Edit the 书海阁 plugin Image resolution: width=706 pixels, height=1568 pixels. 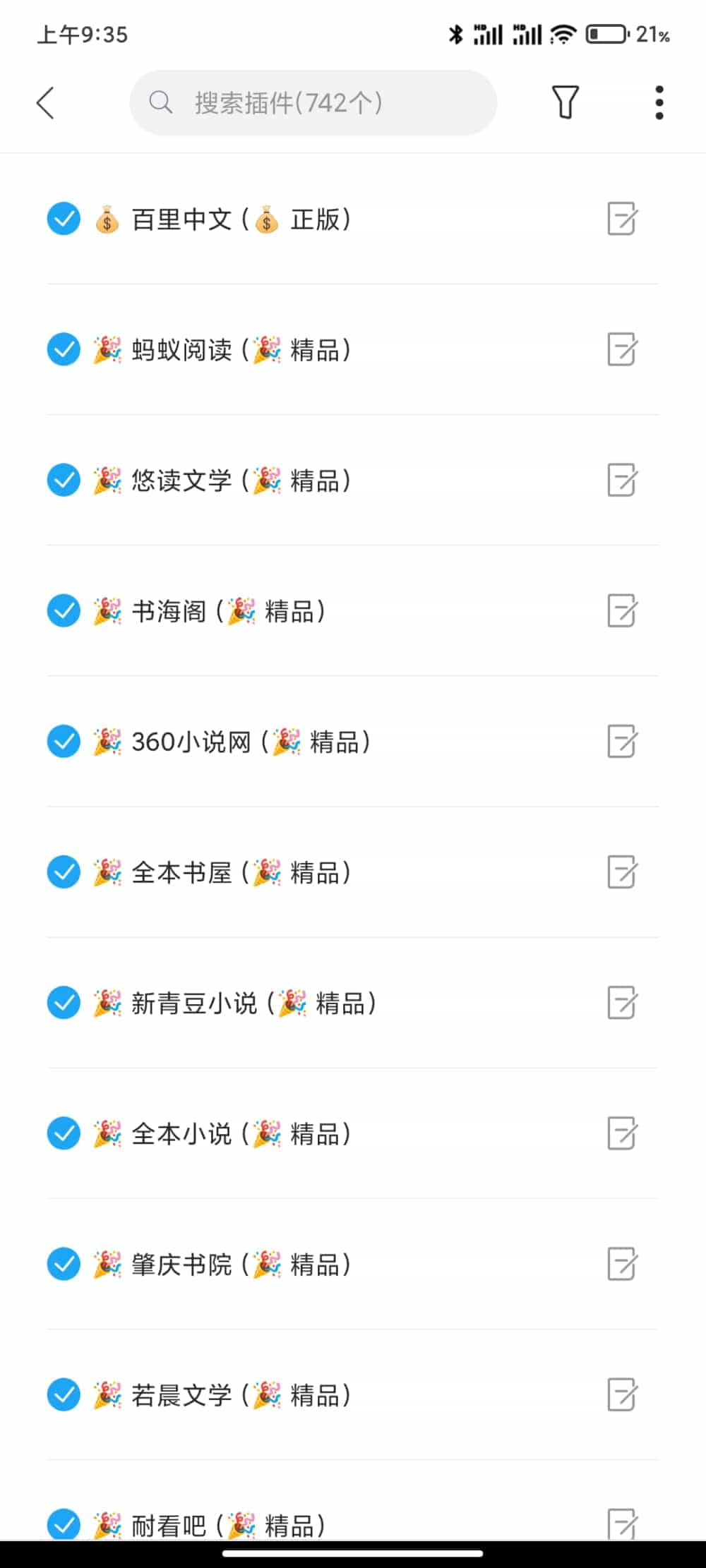(x=622, y=611)
